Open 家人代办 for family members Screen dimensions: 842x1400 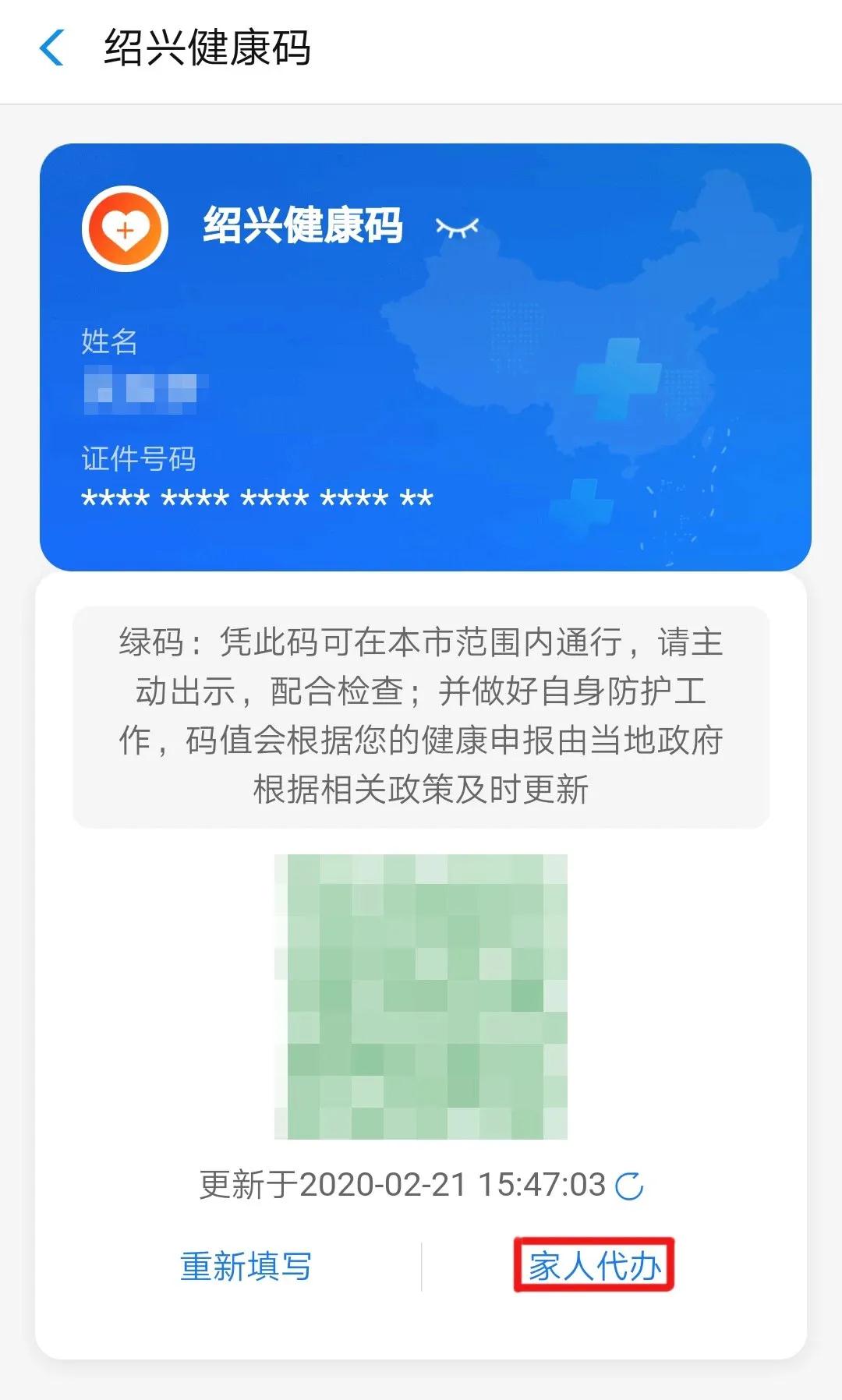pos(594,1265)
